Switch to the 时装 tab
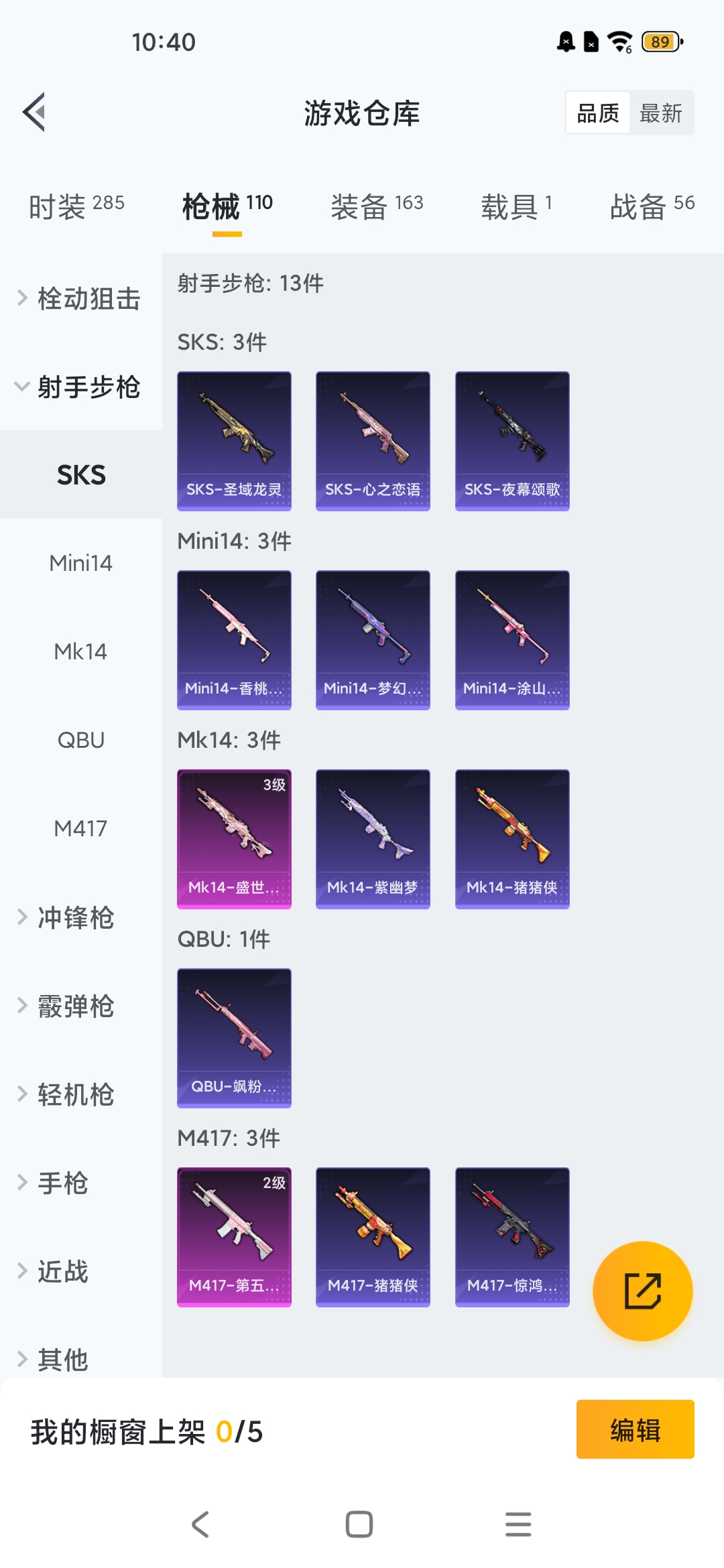This screenshot has height=1568, width=724. (x=76, y=206)
